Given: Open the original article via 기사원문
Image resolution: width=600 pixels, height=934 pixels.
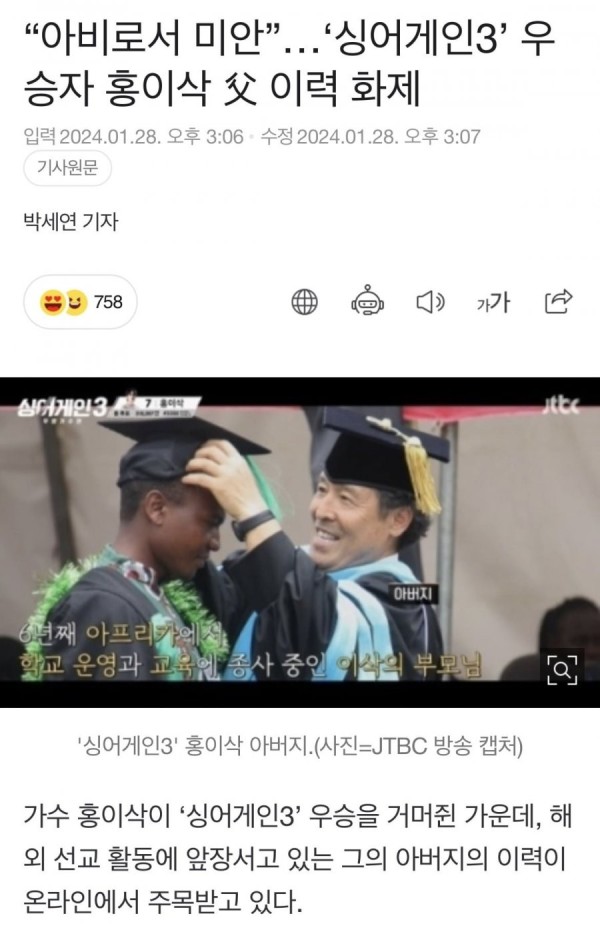Looking at the screenshot, I should pyautogui.click(x=66, y=170).
